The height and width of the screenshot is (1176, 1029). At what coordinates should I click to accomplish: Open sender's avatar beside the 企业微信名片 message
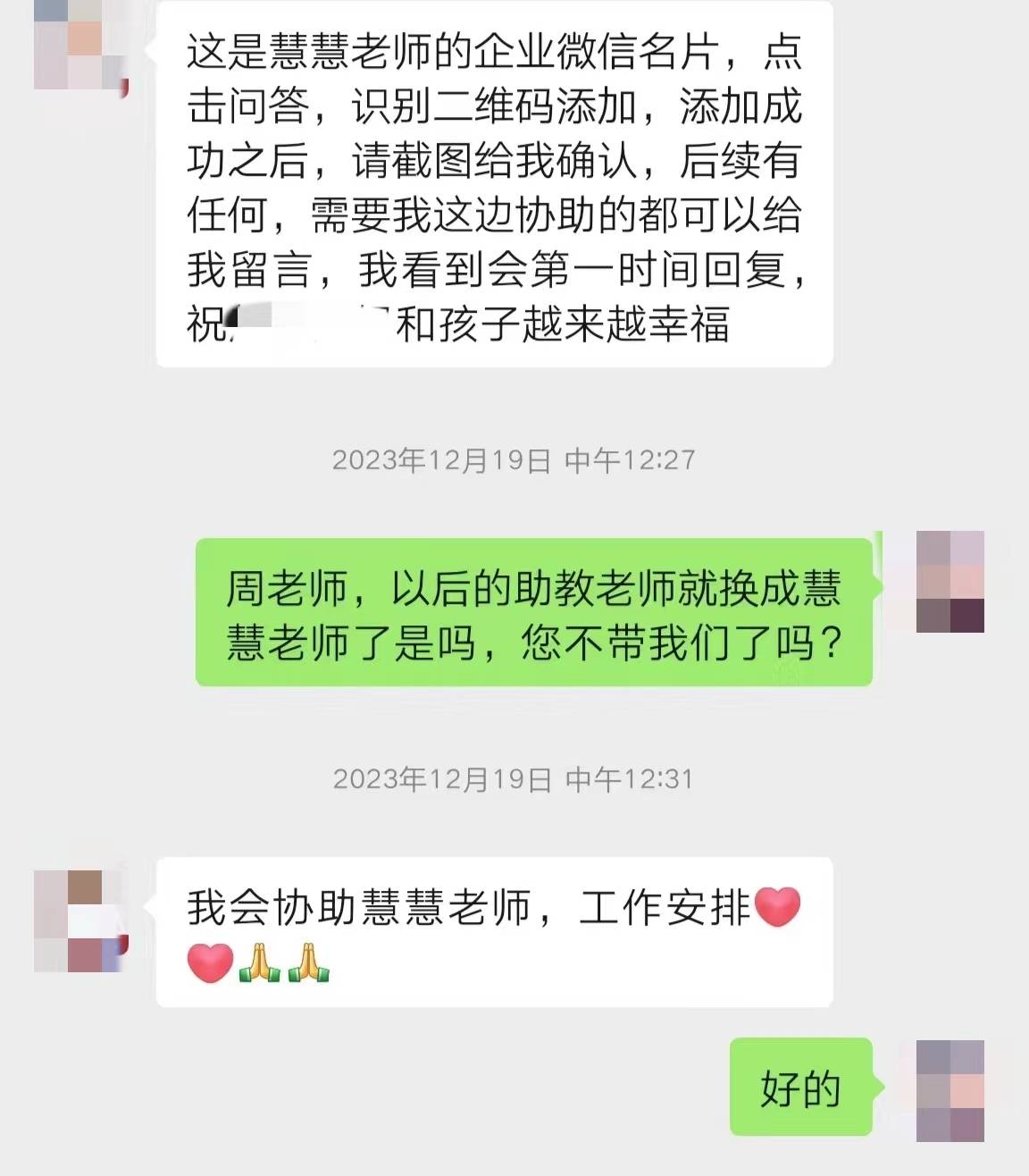point(80,45)
